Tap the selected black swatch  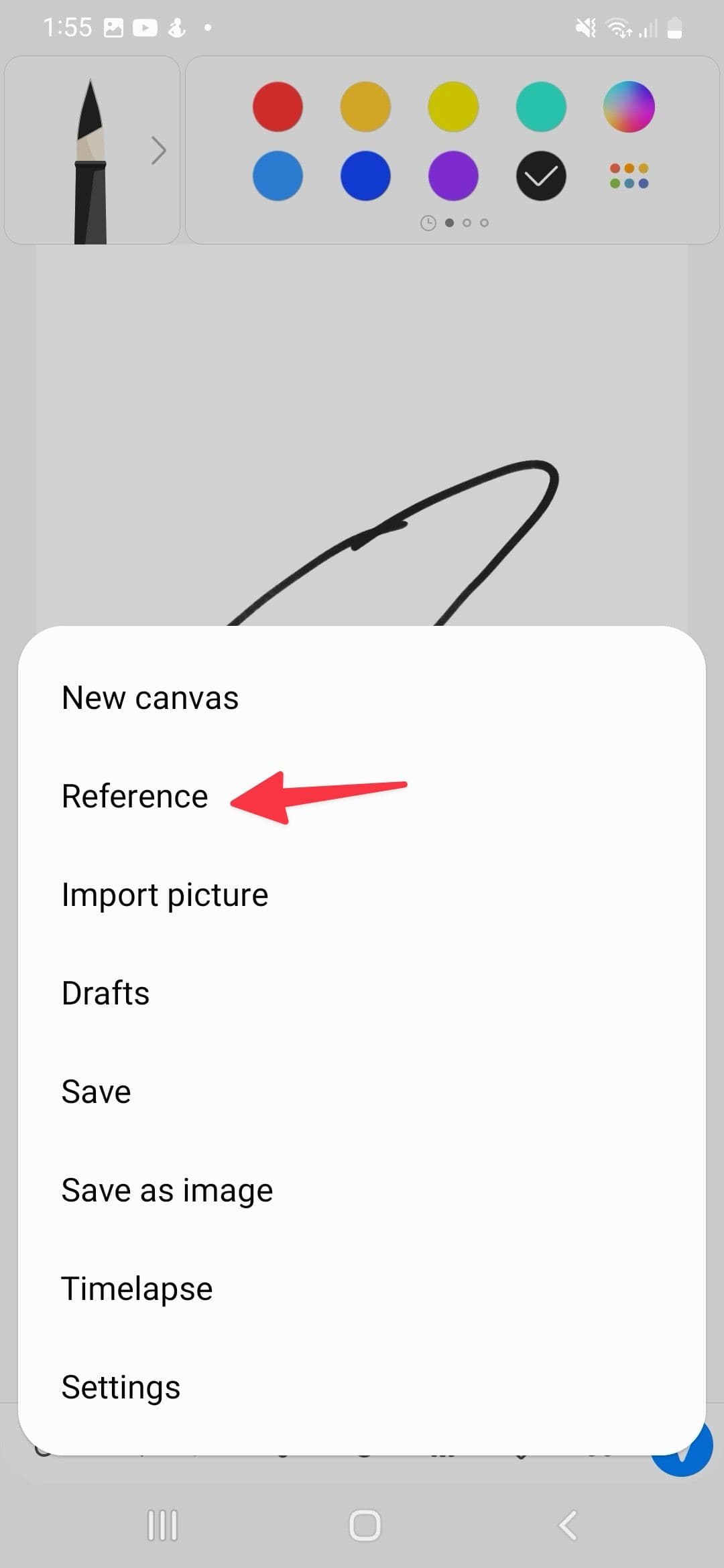(541, 176)
